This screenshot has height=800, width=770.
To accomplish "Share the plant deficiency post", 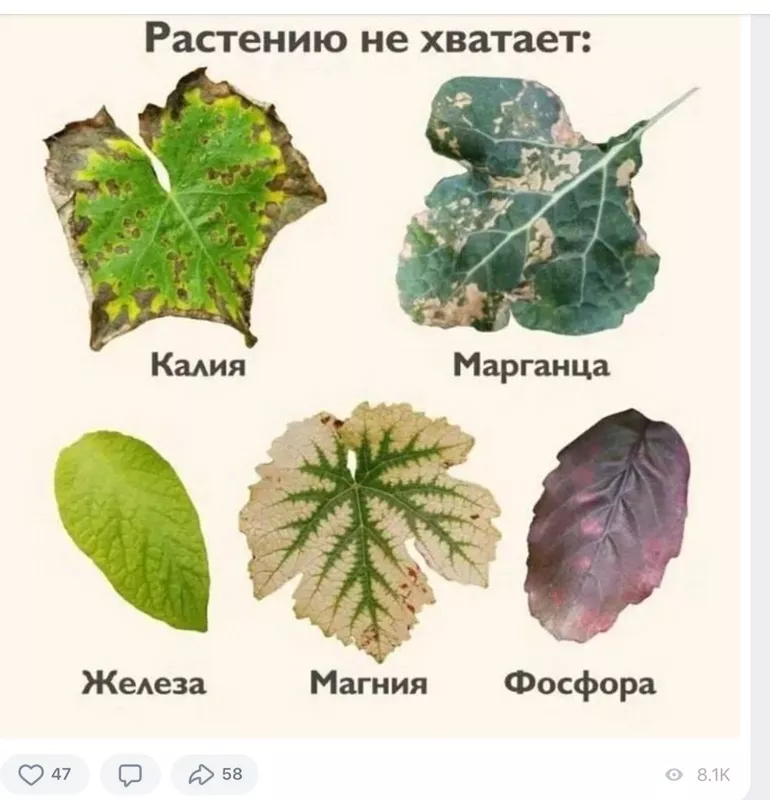I will [214, 774].
